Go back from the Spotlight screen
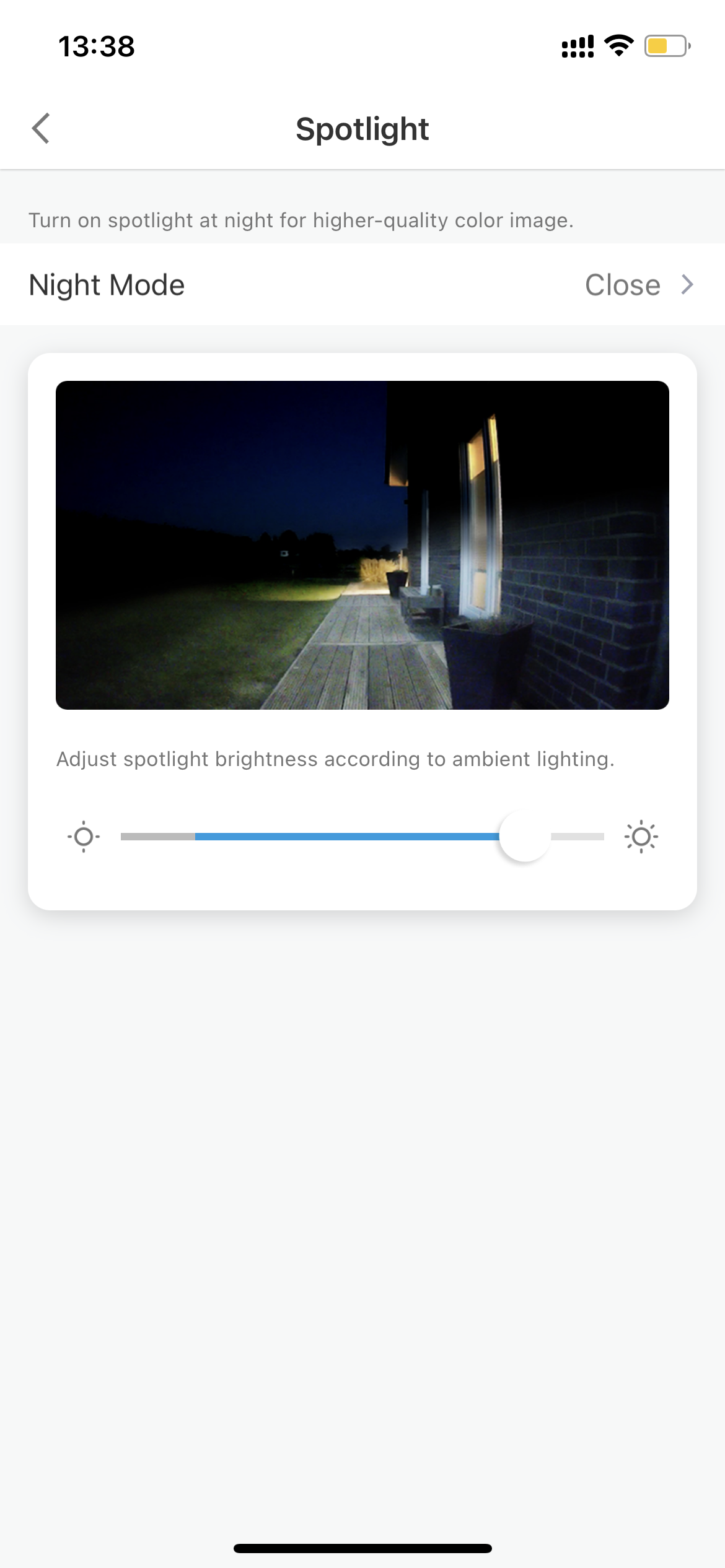The width and height of the screenshot is (725, 1568). (x=41, y=129)
